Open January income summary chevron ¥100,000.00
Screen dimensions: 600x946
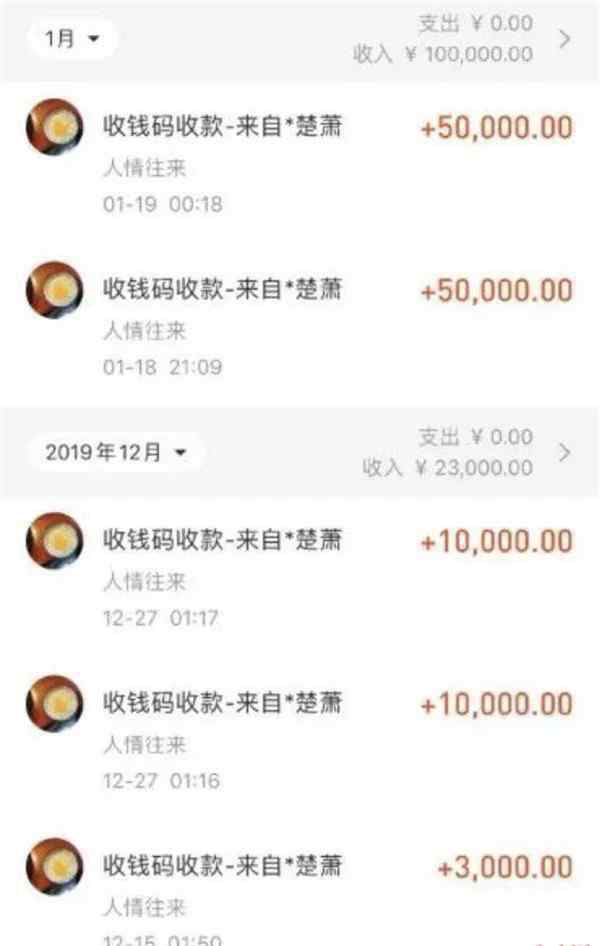click(565, 39)
